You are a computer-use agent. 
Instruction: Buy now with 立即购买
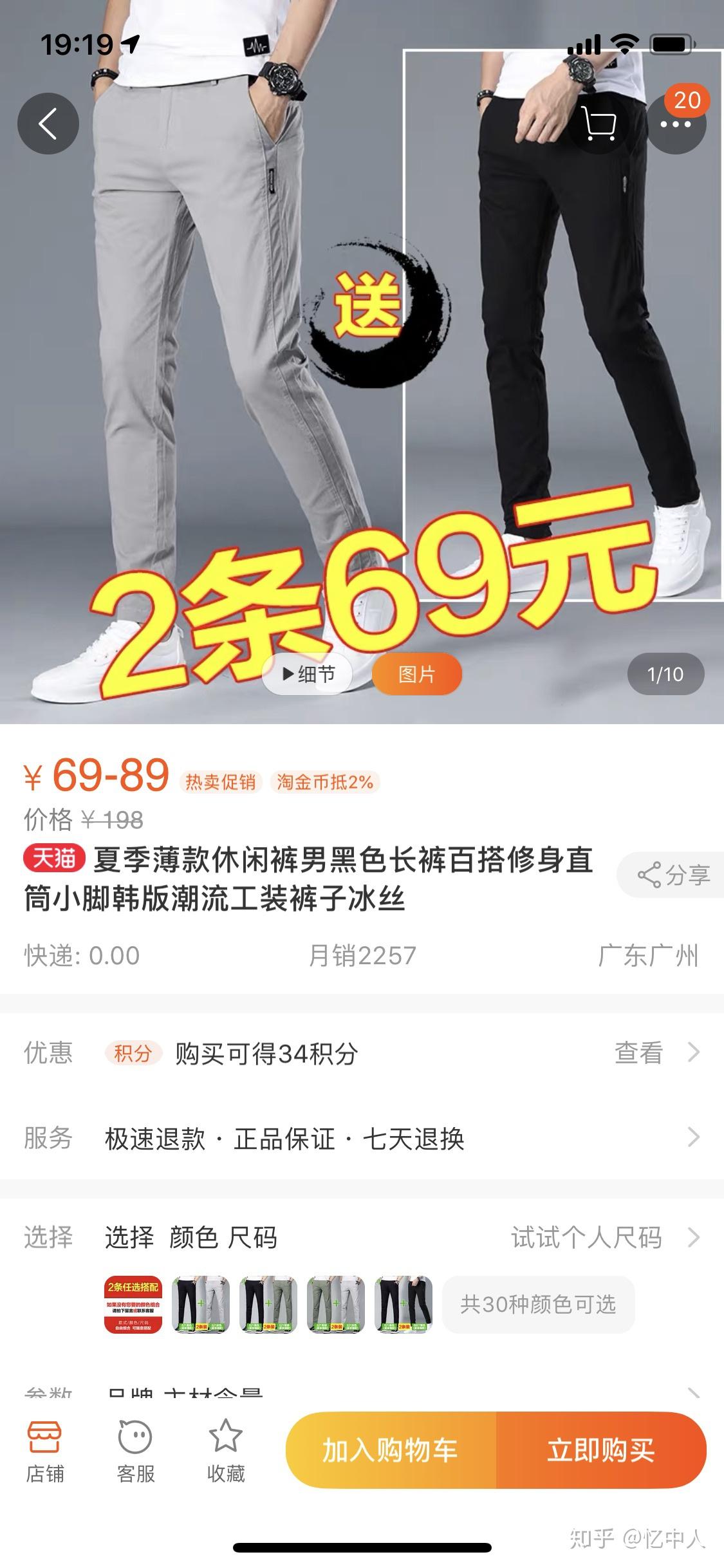(601, 1450)
